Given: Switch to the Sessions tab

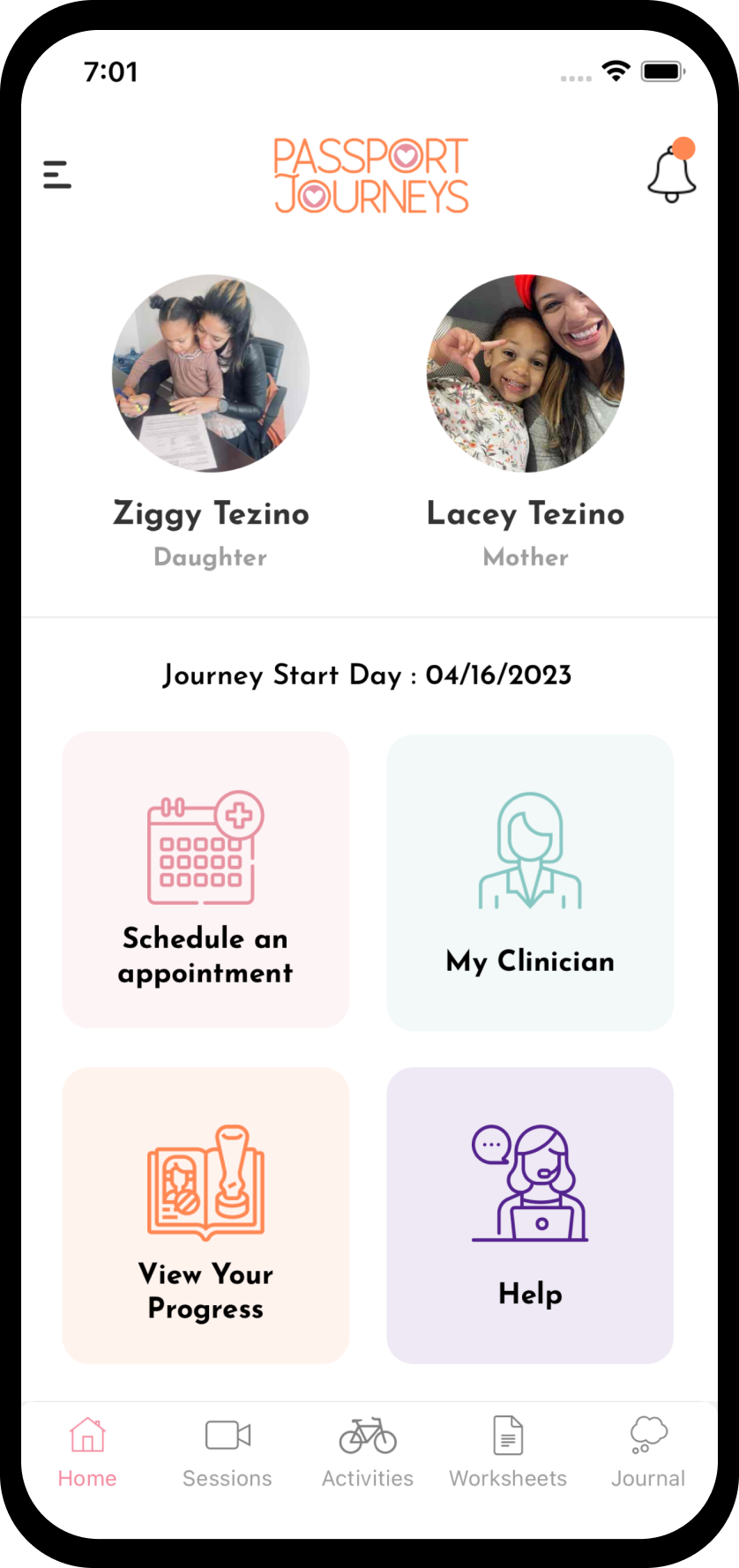Looking at the screenshot, I should click(228, 1452).
